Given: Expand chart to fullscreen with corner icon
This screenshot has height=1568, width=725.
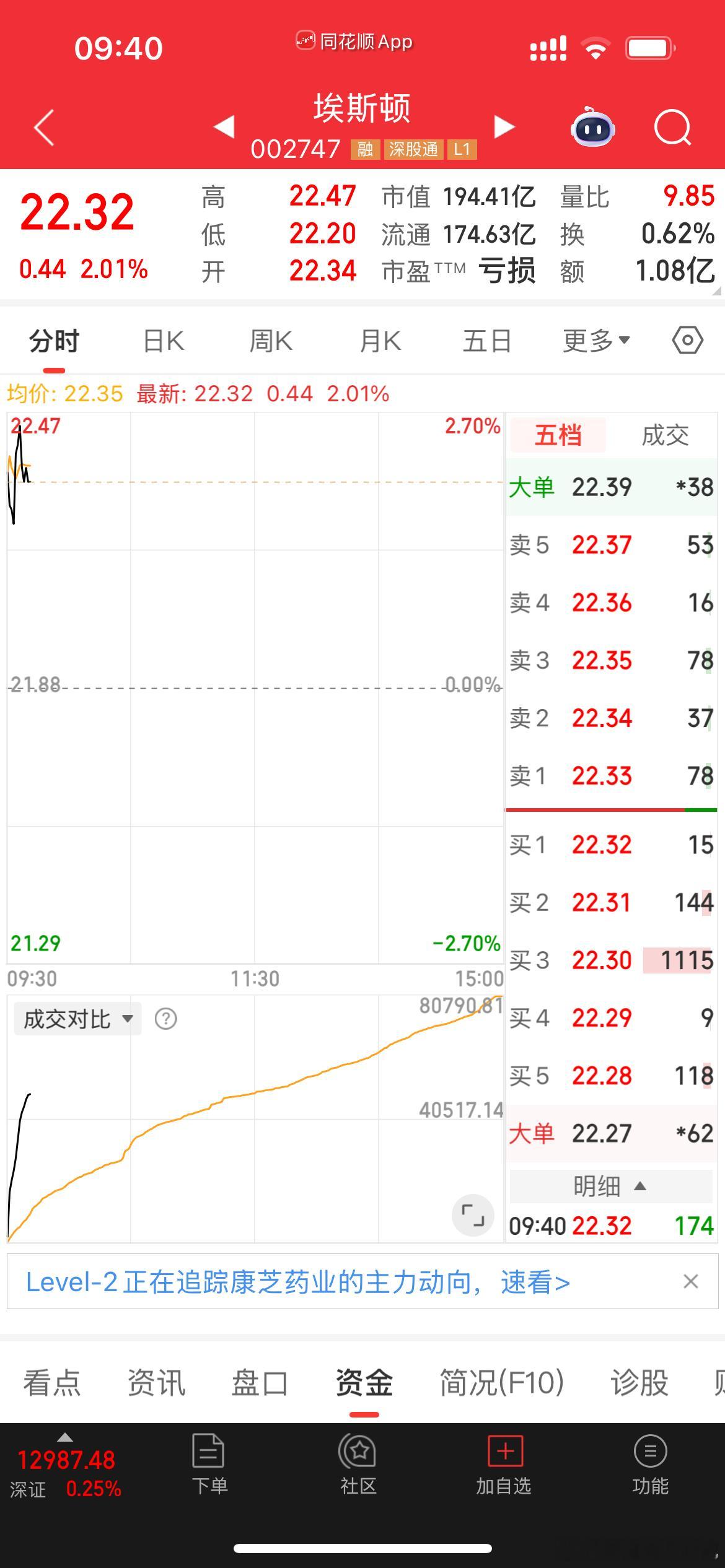Looking at the screenshot, I should (x=473, y=1215).
